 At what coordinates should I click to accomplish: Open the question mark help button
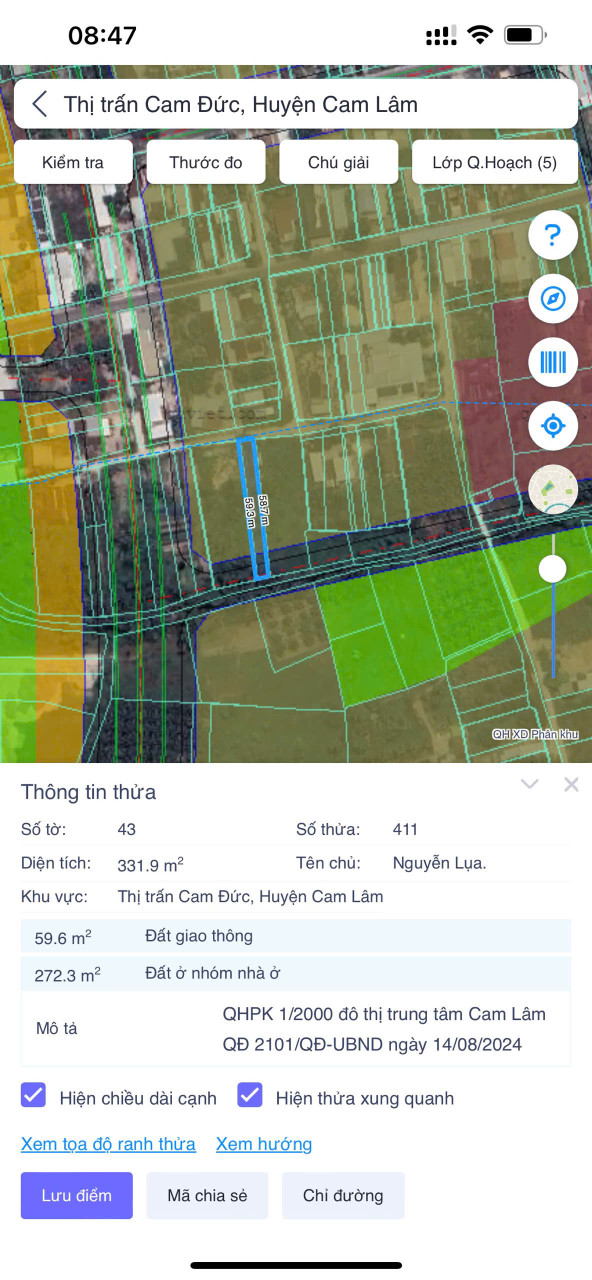point(553,235)
